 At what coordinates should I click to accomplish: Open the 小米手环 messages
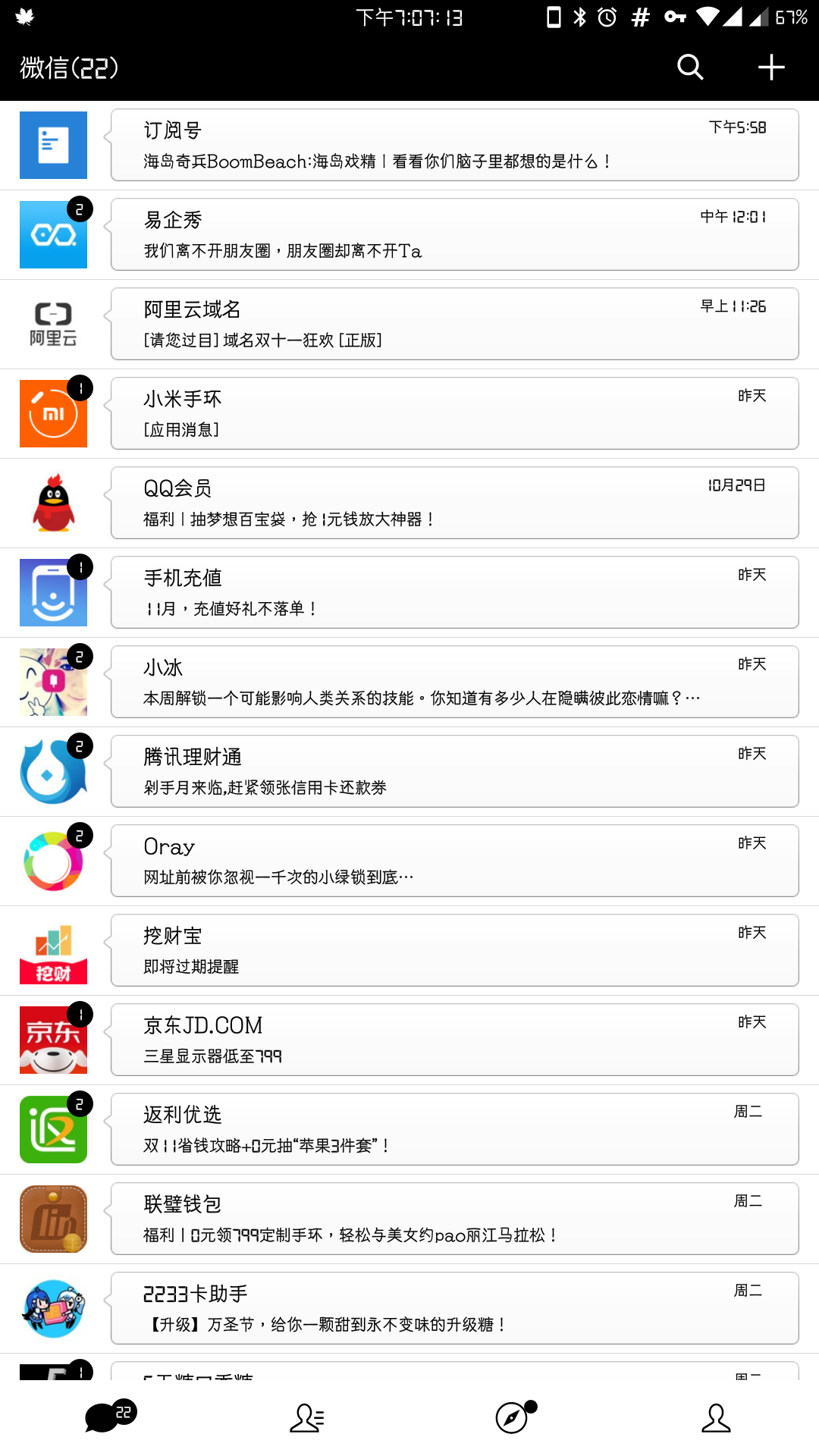[409, 413]
